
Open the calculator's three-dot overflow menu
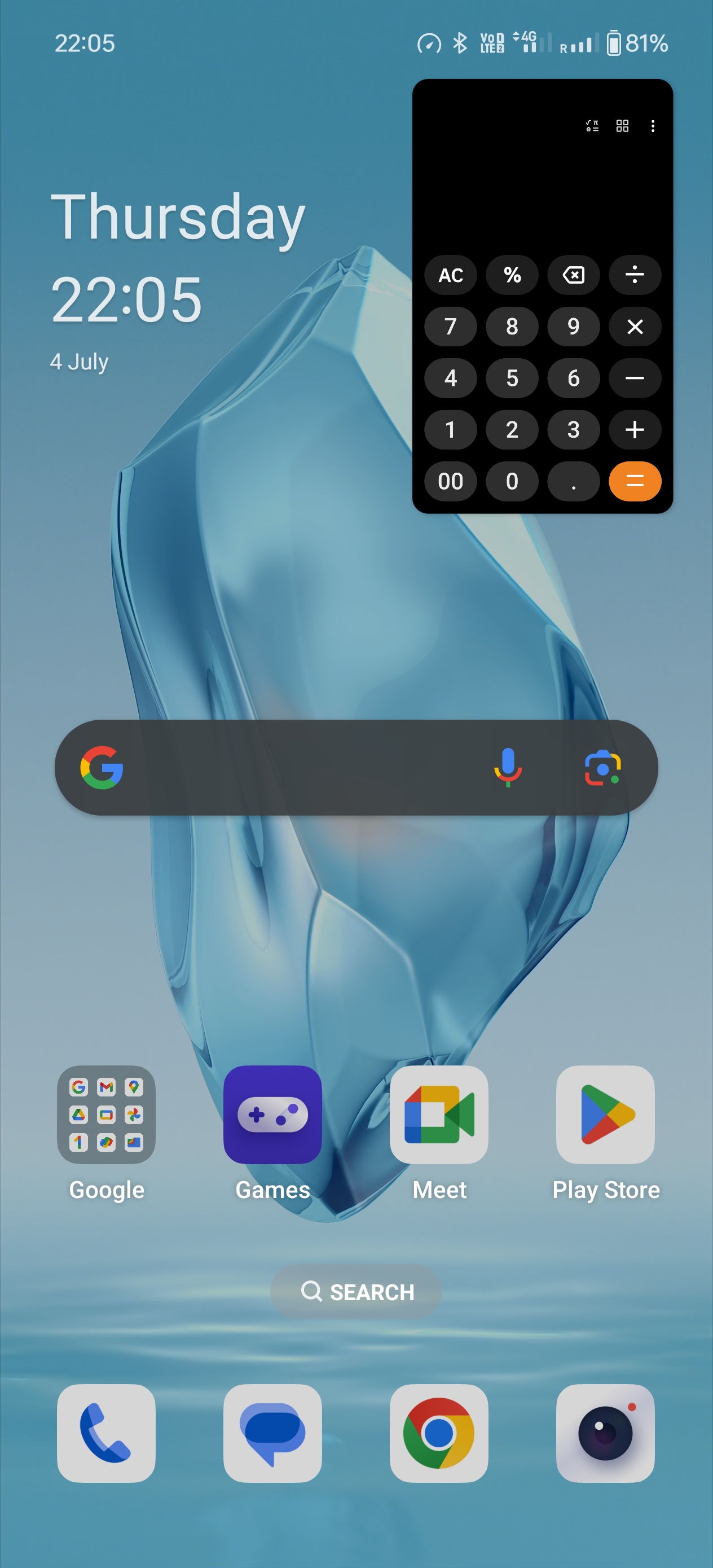tap(653, 126)
